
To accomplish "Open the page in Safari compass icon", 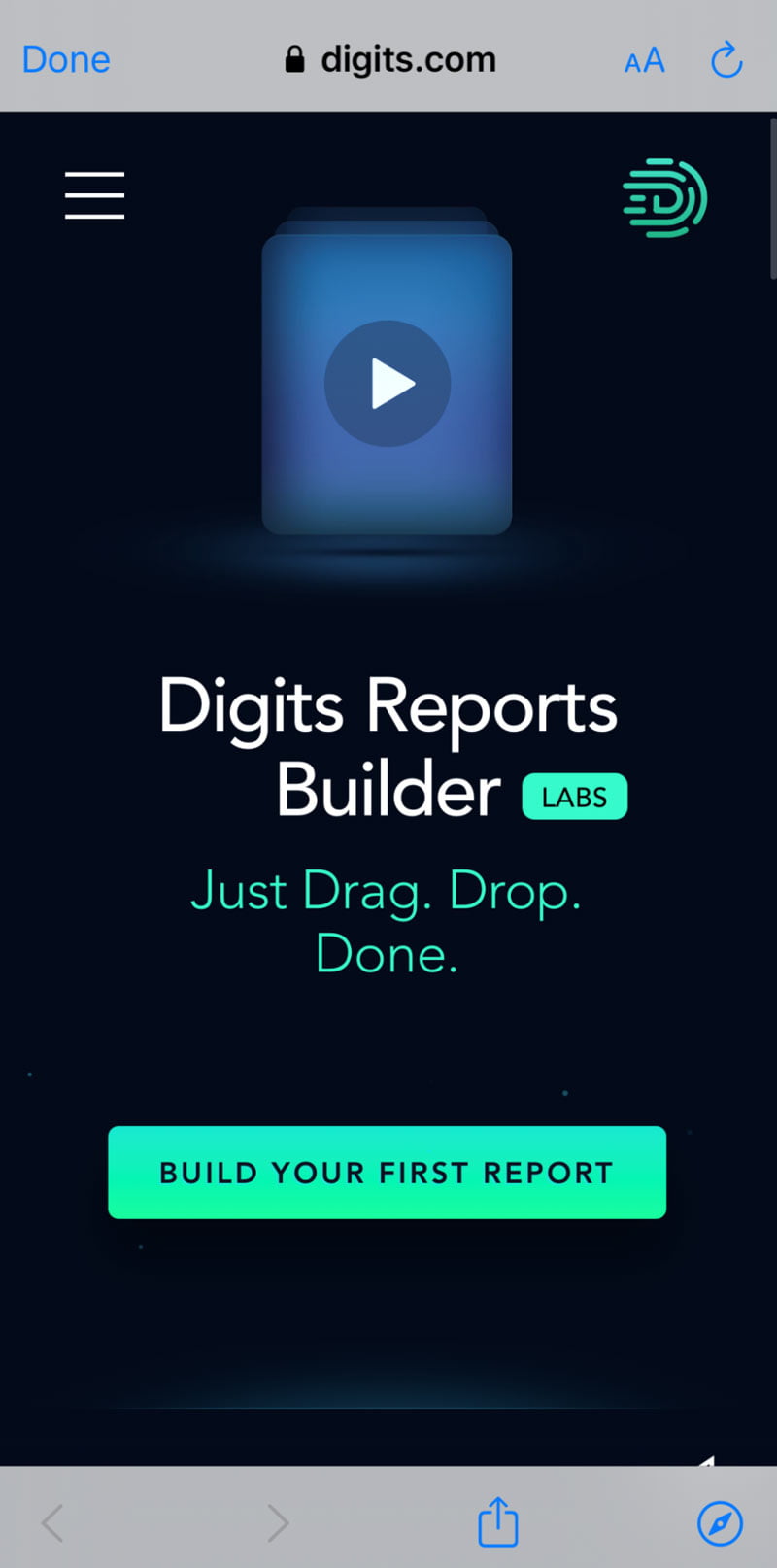I will click(x=720, y=1522).
